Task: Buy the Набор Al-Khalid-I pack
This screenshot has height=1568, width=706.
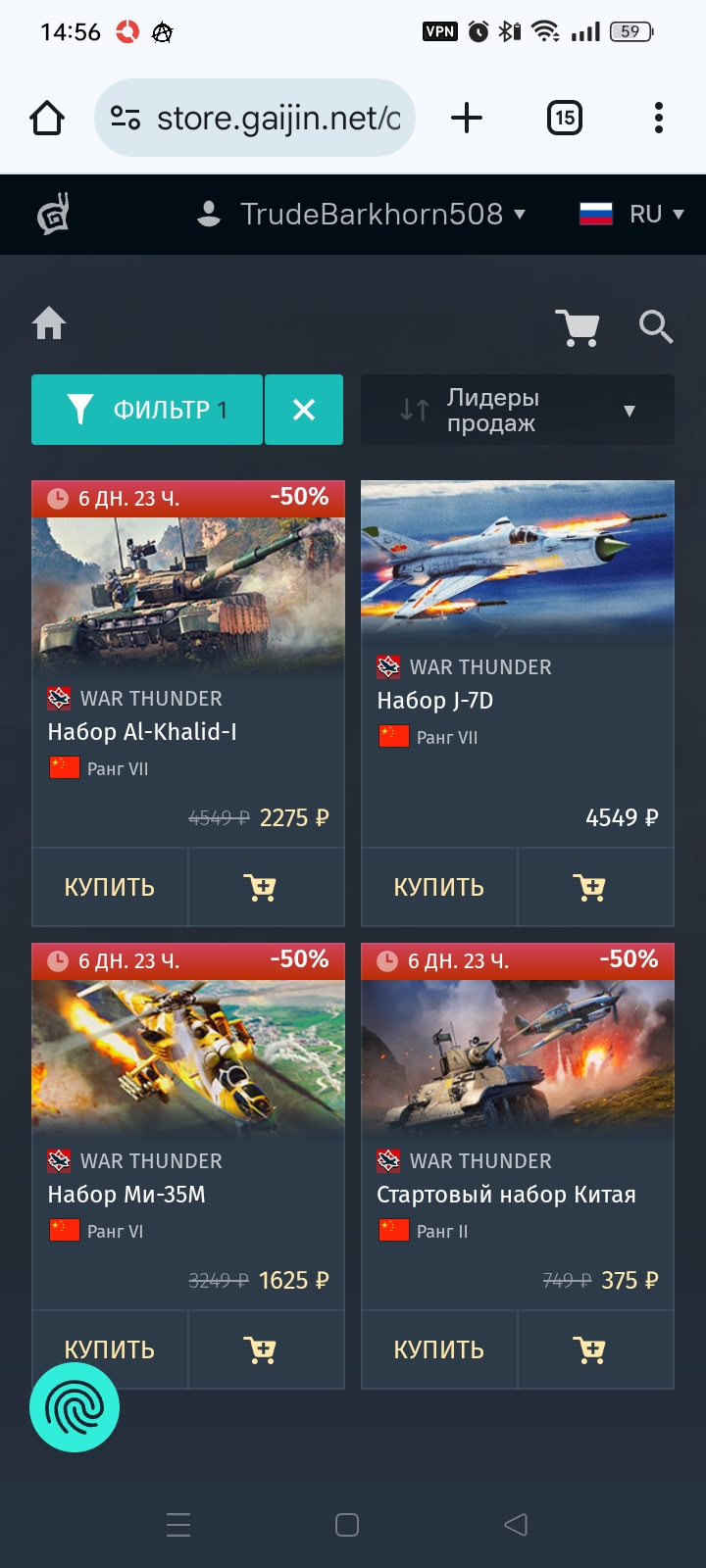Action: pos(110,887)
